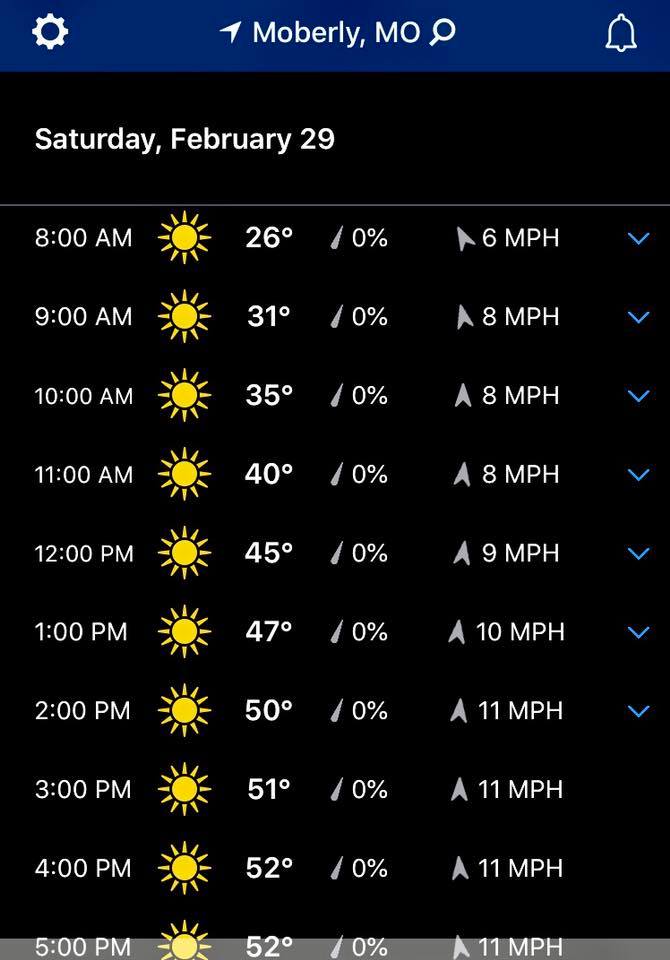
Task: Open the notifications bell
Action: click(x=621, y=34)
